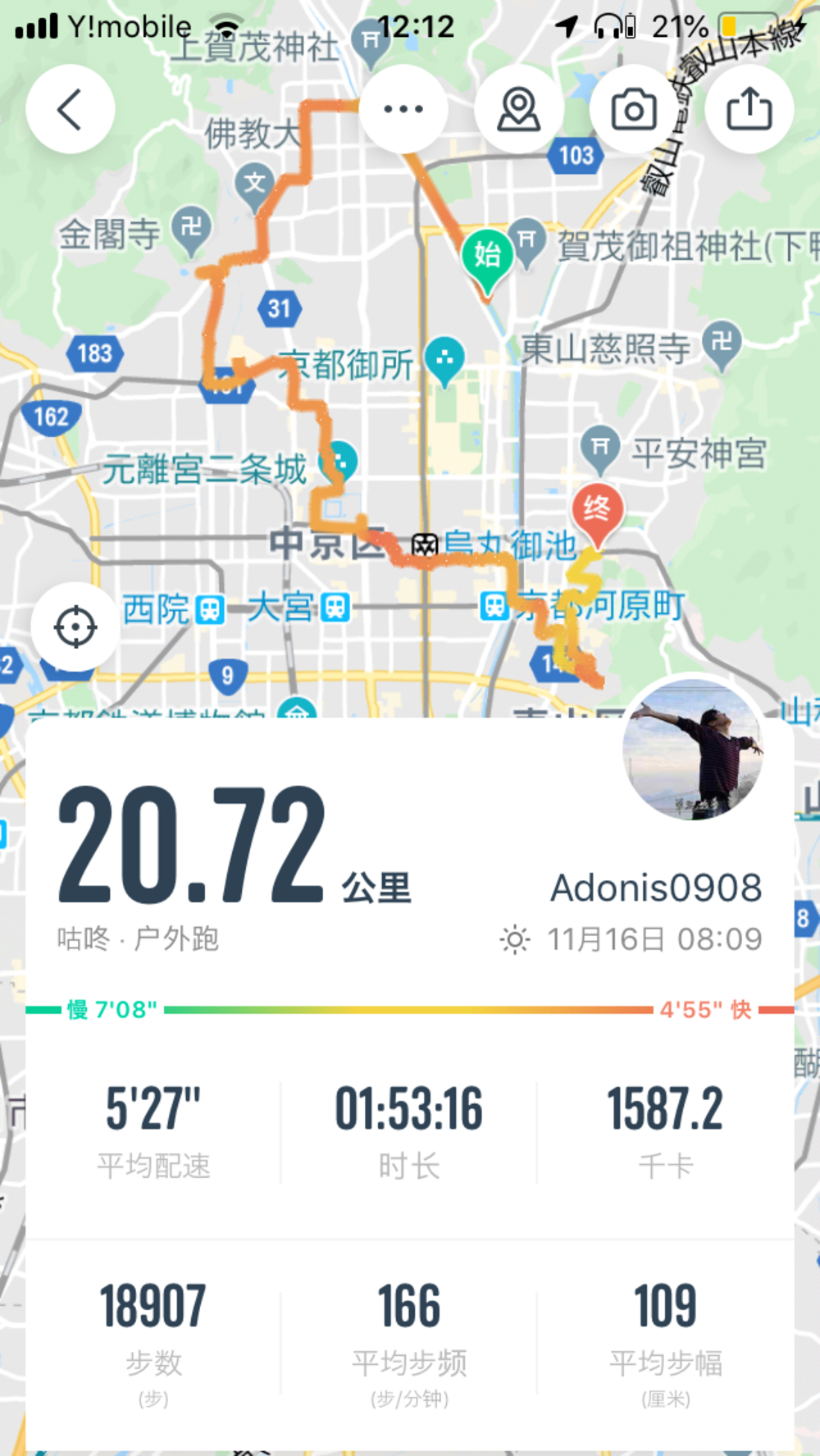Go back using the back arrow

point(70,109)
